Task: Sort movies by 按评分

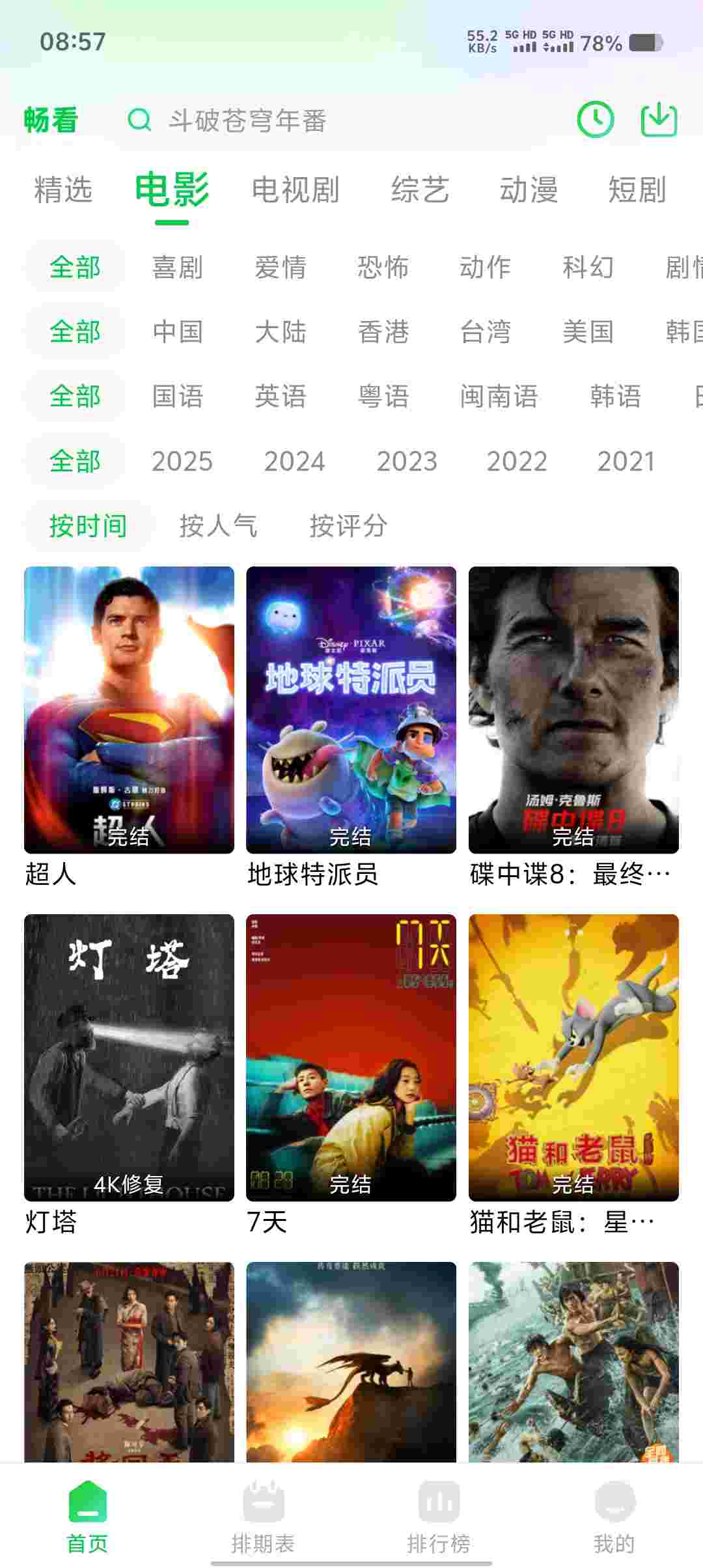Action: tap(348, 526)
